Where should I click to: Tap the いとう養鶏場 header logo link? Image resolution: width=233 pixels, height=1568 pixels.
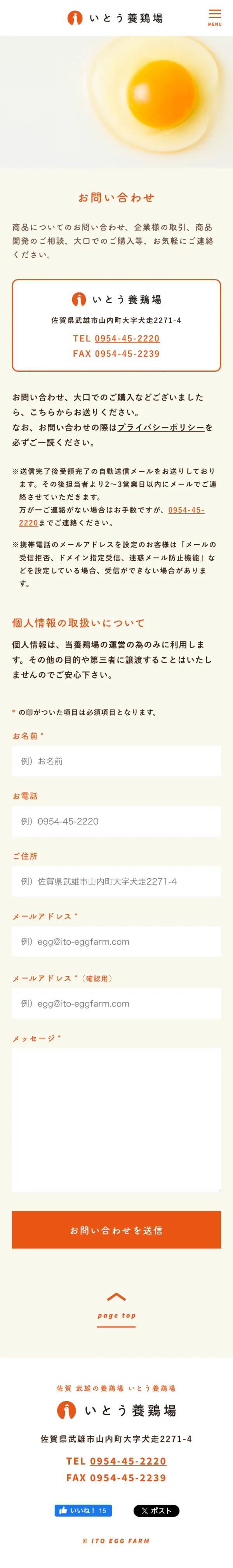pos(116,18)
